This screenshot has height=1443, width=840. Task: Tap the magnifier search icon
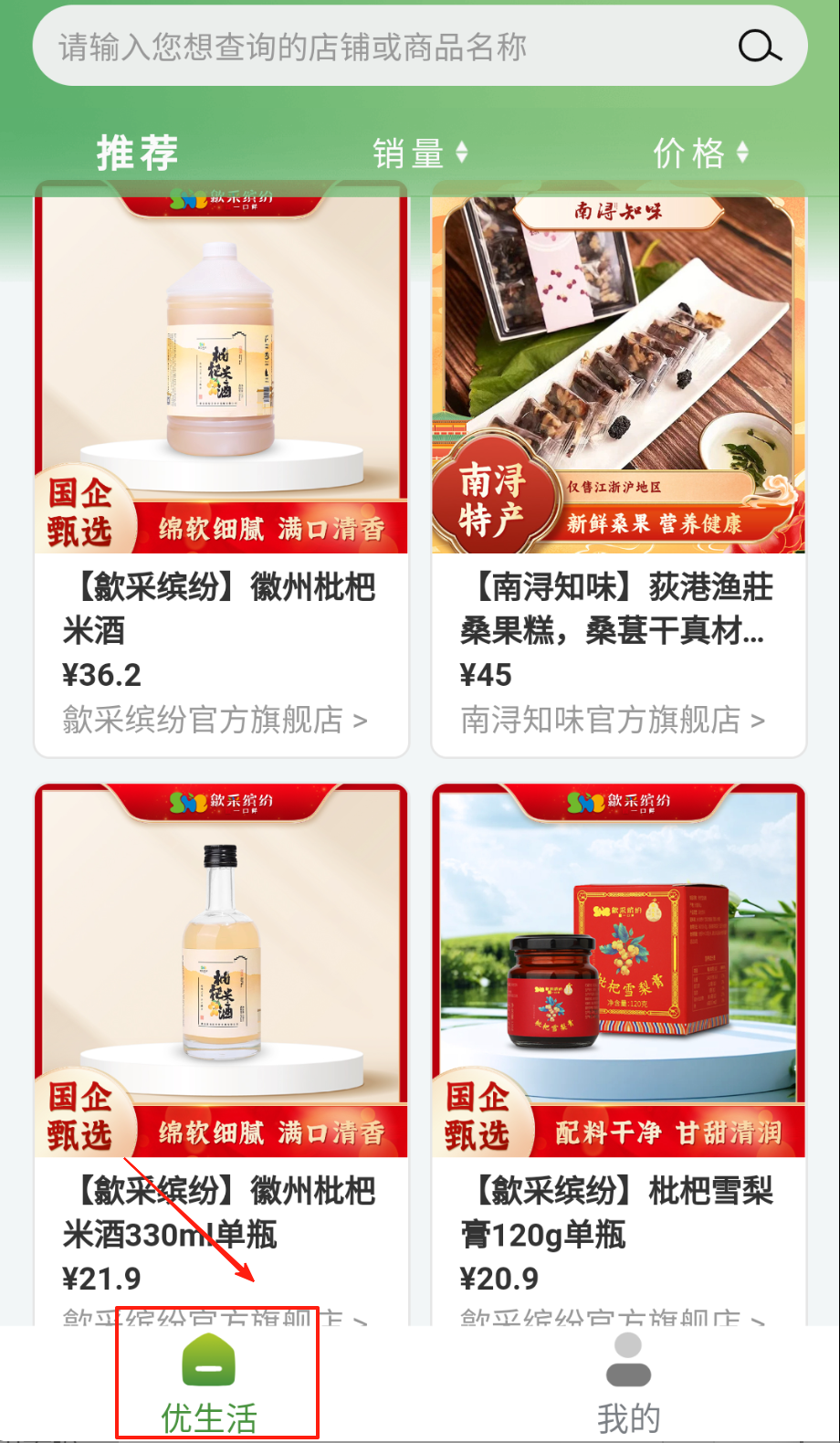point(759,46)
